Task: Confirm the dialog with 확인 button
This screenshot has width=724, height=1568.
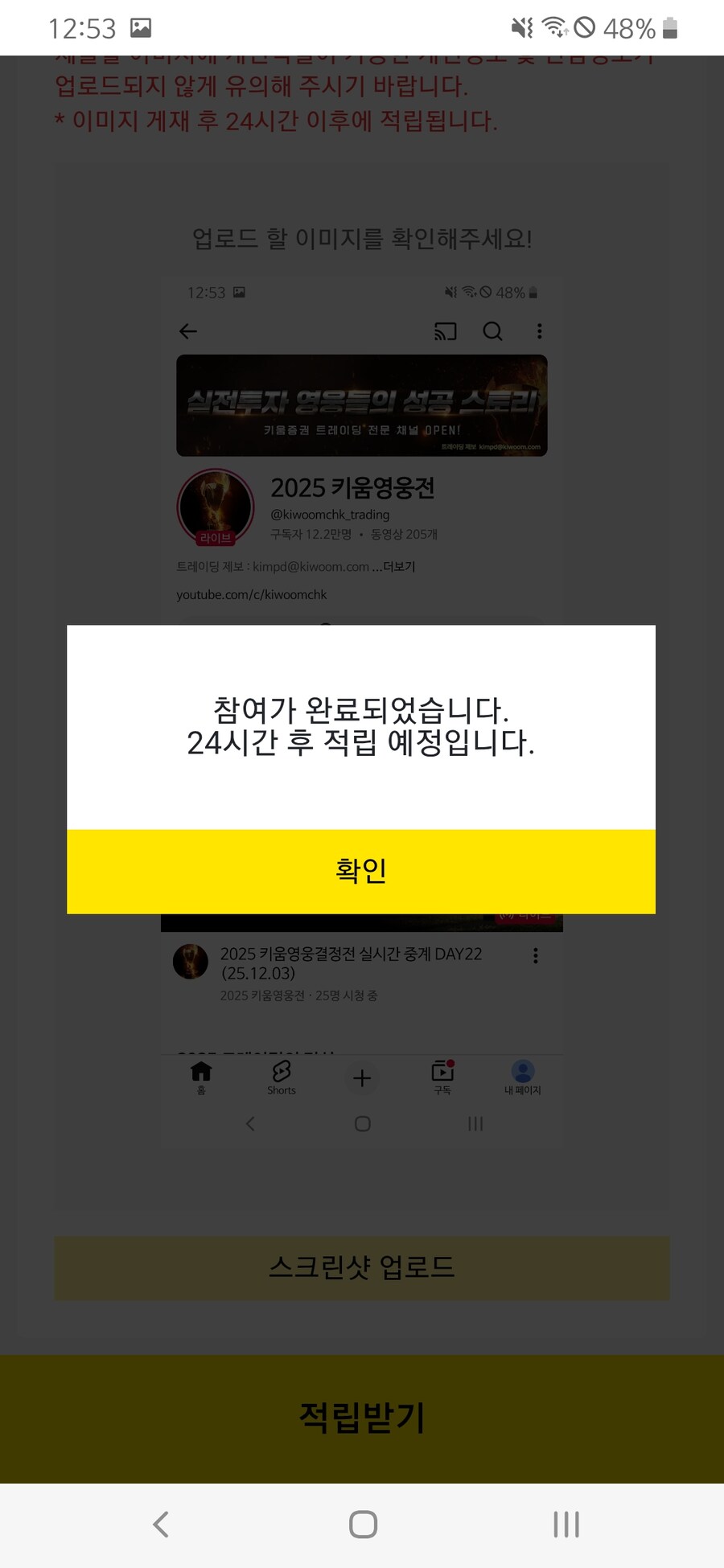Action: (x=361, y=871)
